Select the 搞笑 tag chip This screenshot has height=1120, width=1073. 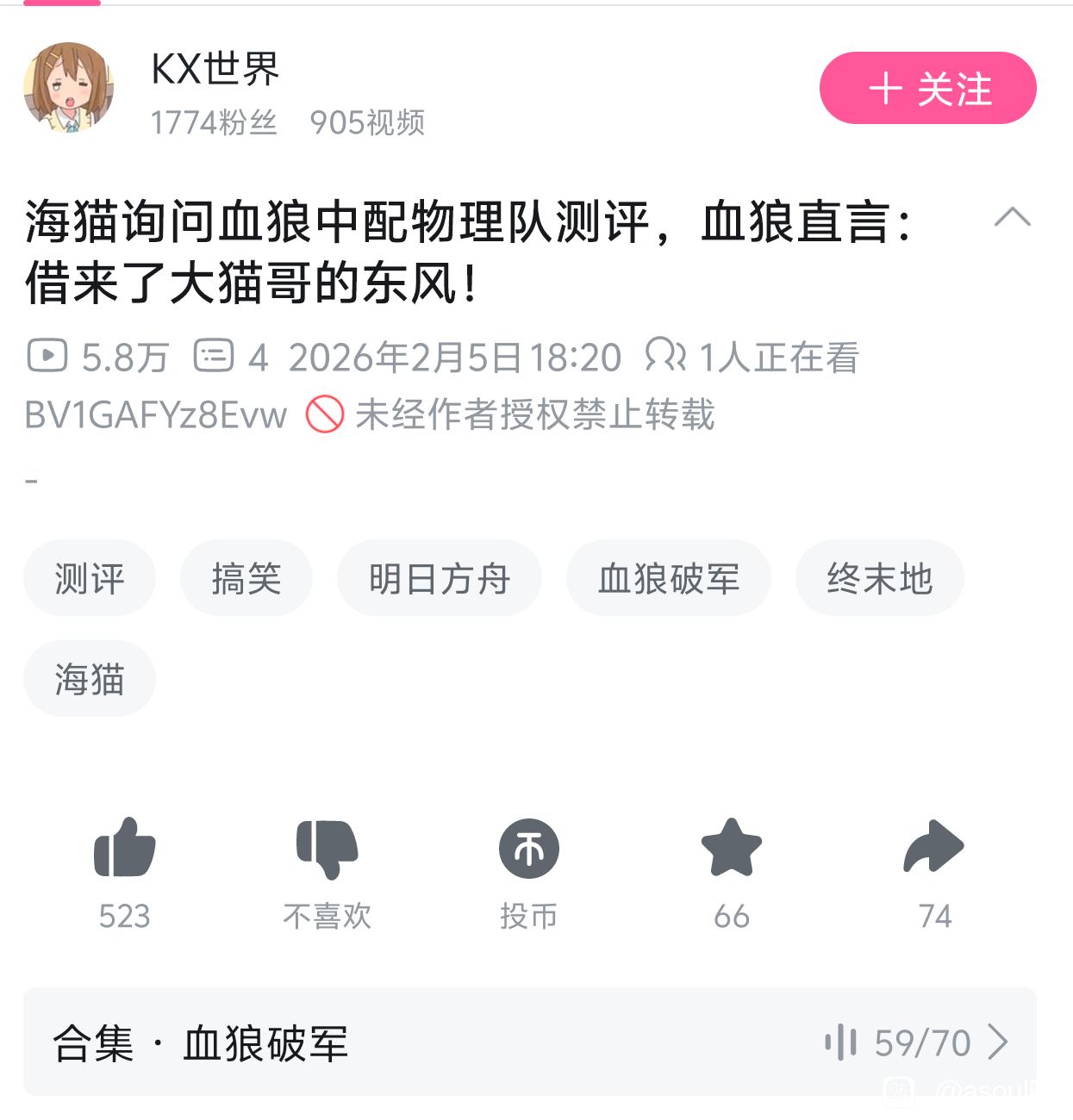[x=246, y=578]
